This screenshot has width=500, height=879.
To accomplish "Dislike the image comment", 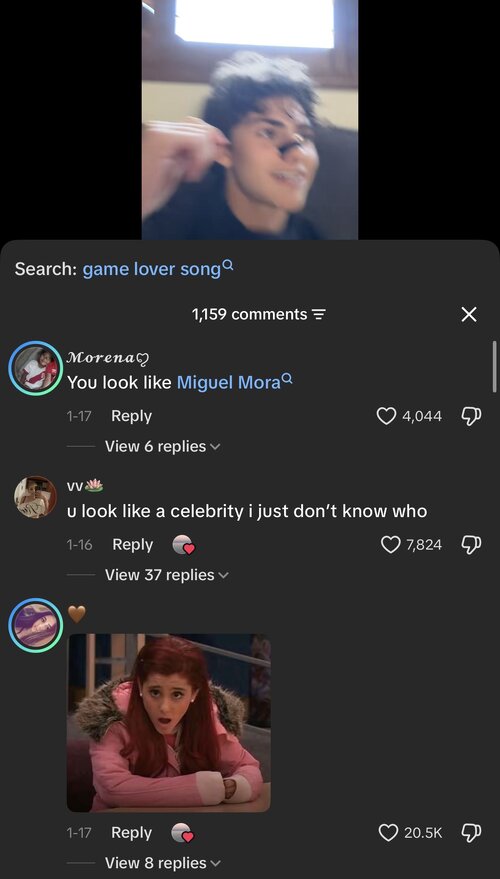I will pyautogui.click(x=470, y=833).
